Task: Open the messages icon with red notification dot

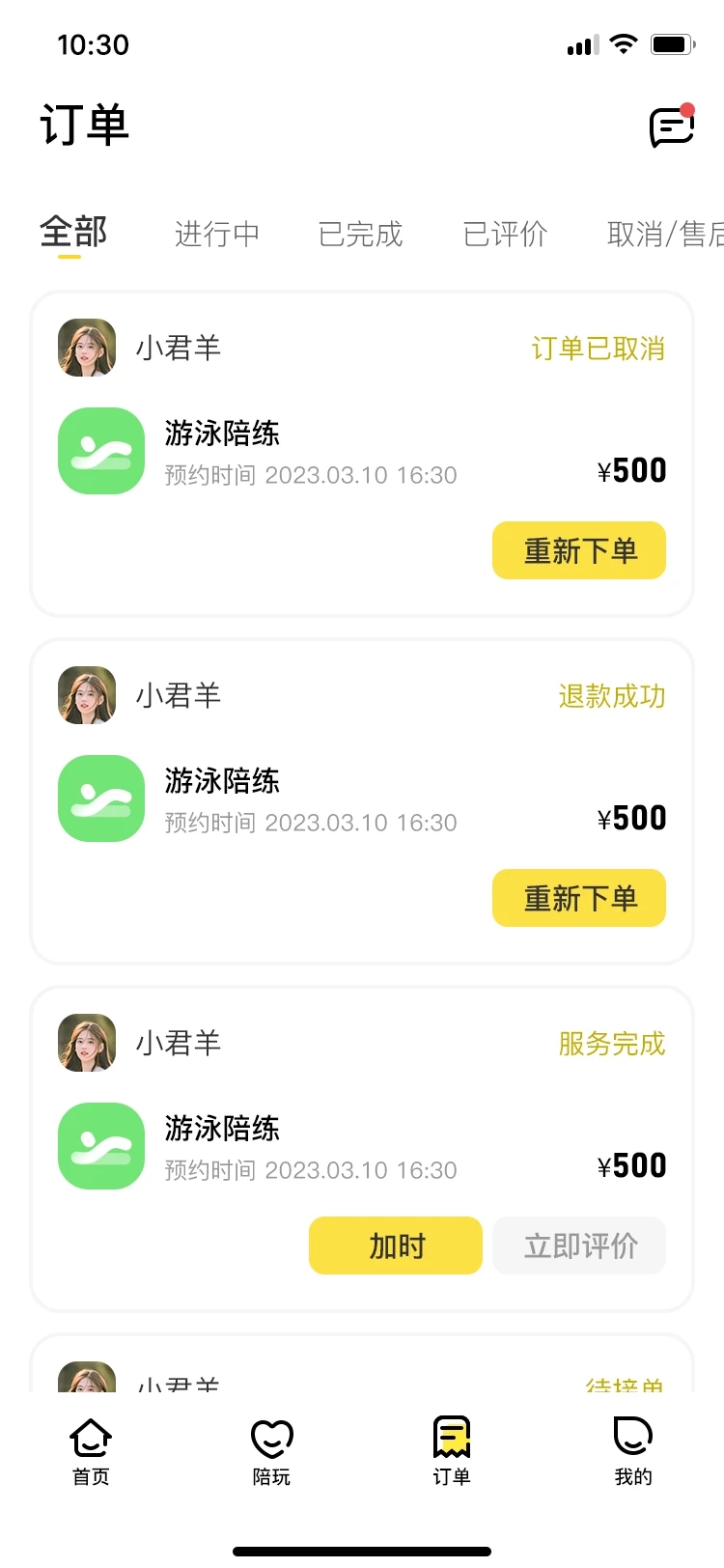Action: click(671, 126)
